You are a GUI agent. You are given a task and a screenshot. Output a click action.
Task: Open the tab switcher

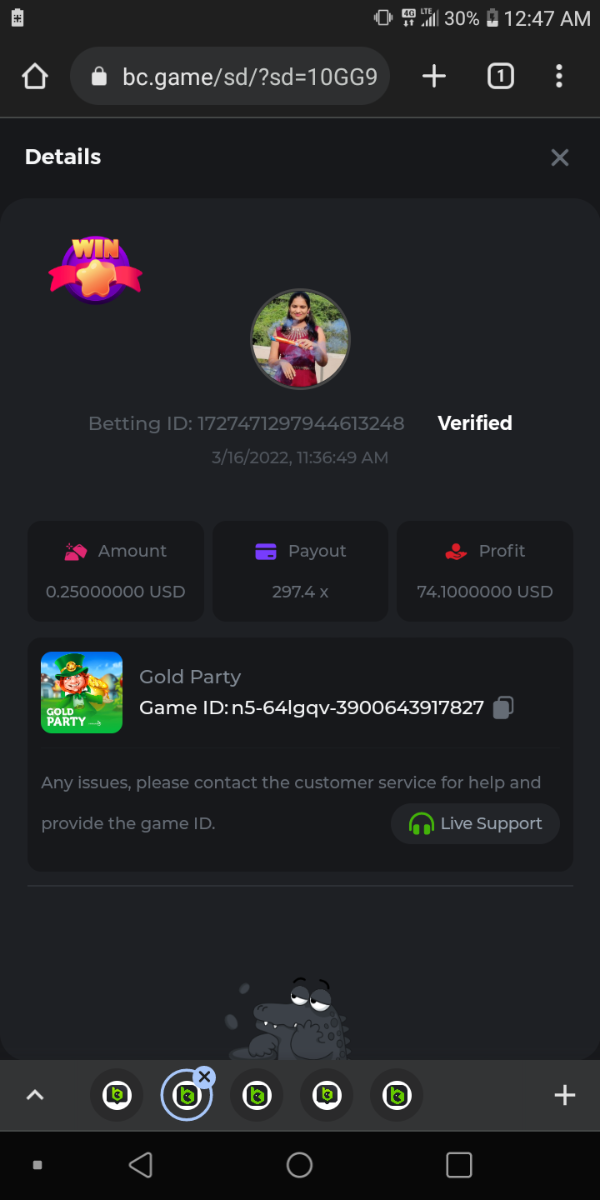[500, 77]
